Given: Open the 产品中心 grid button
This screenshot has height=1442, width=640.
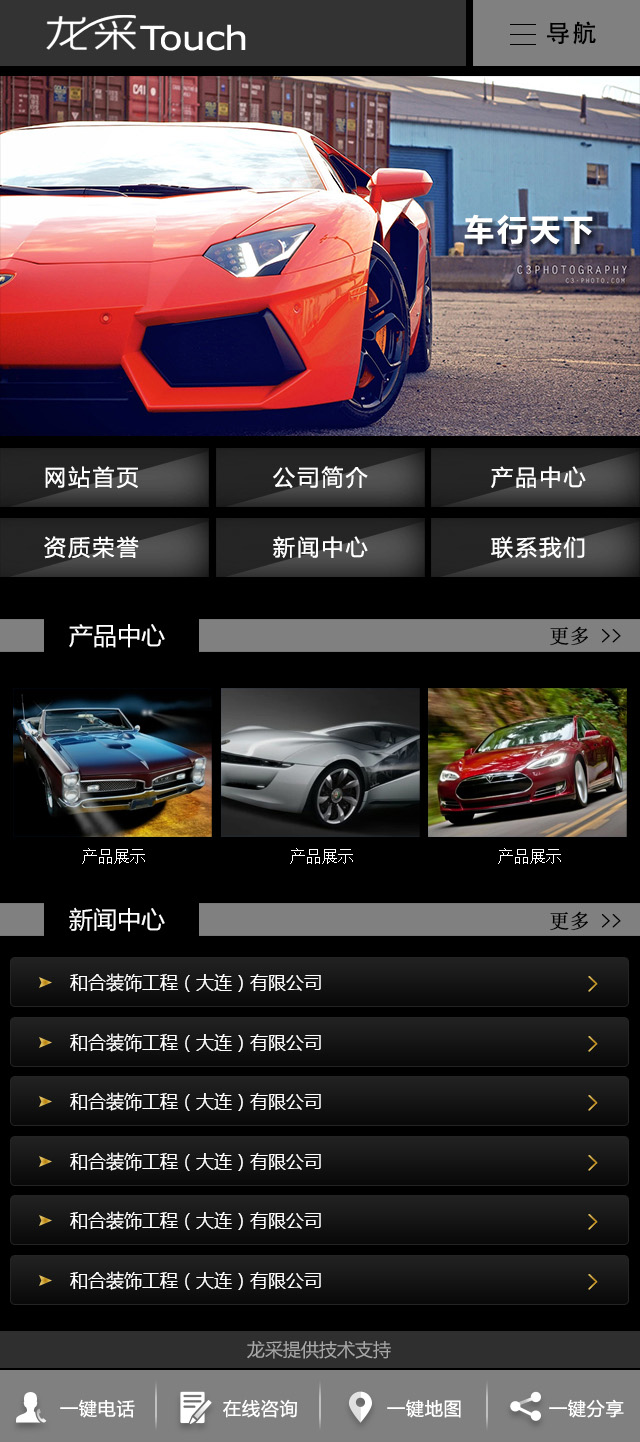Looking at the screenshot, I should (x=536, y=478).
